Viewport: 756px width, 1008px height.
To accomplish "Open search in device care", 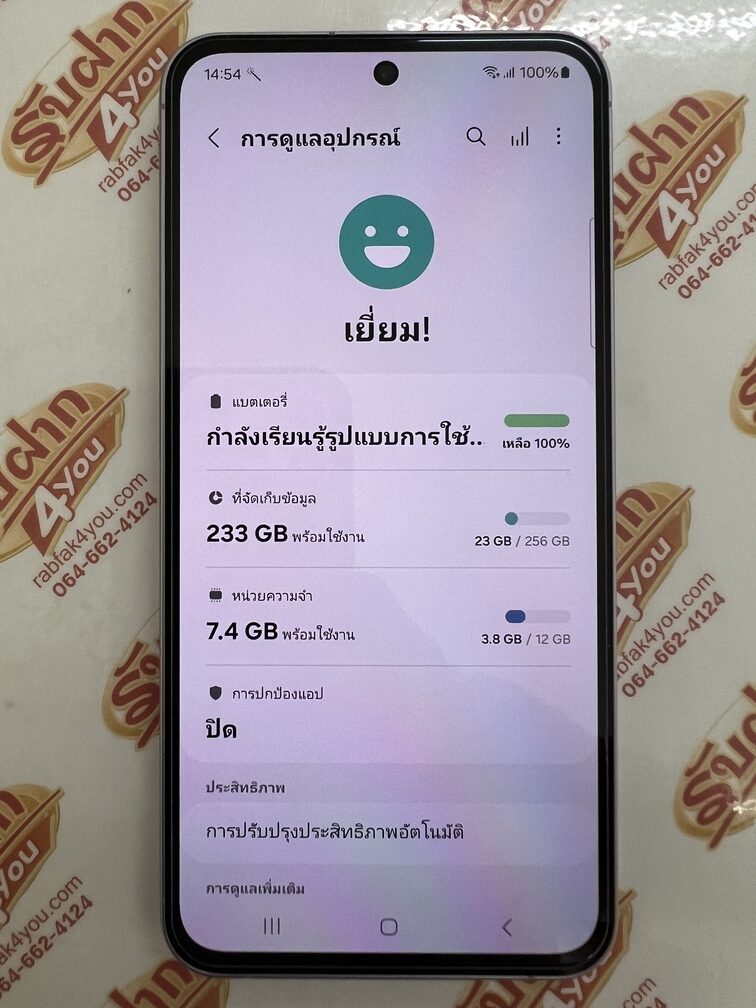I will point(476,137).
